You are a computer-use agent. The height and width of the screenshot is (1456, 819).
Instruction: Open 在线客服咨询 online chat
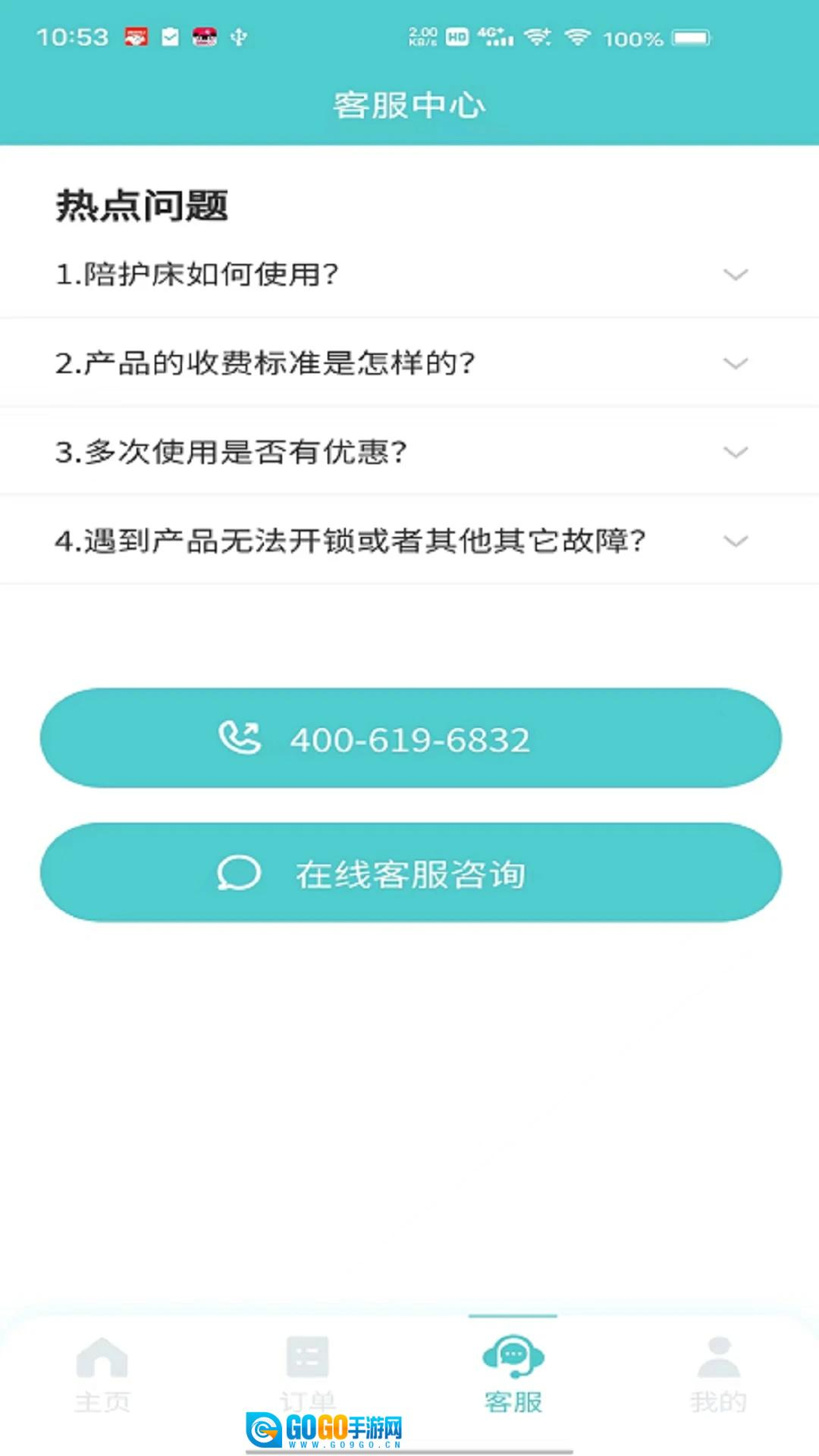click(x=410, y=873)
